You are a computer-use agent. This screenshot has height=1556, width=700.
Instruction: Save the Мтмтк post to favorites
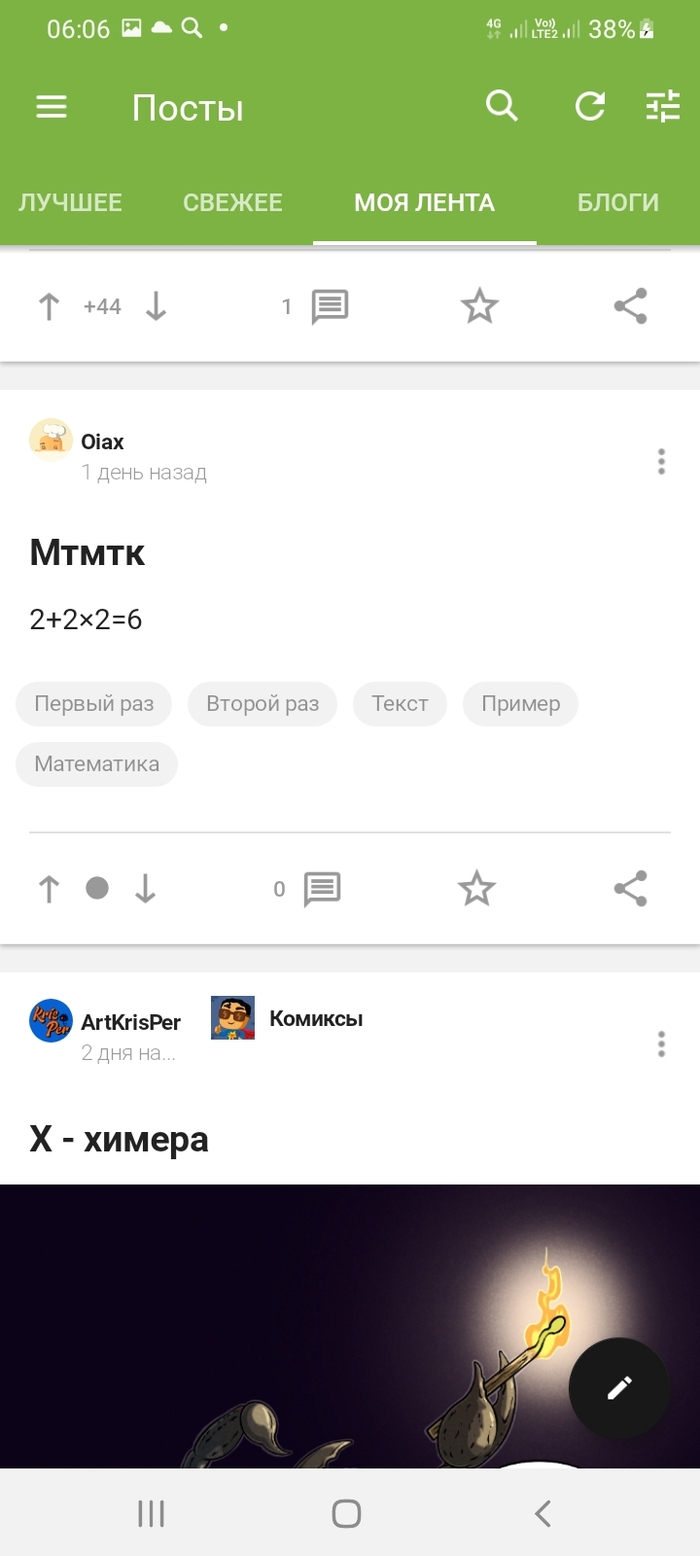click(476, 889)
